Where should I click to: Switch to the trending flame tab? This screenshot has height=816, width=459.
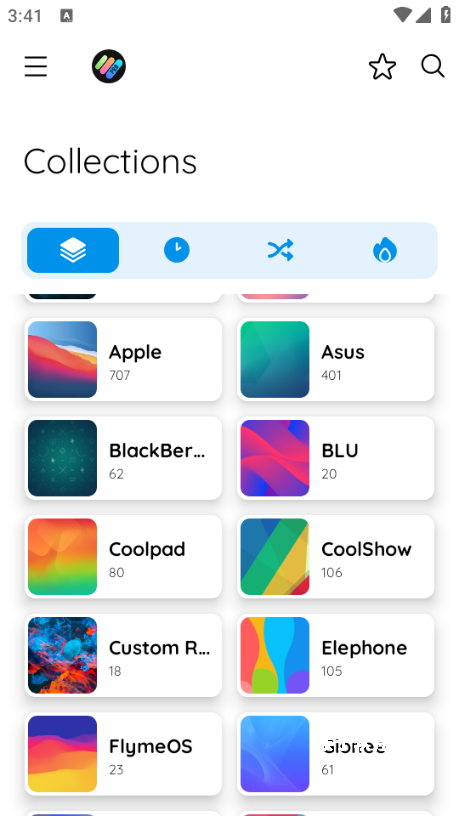385,250
